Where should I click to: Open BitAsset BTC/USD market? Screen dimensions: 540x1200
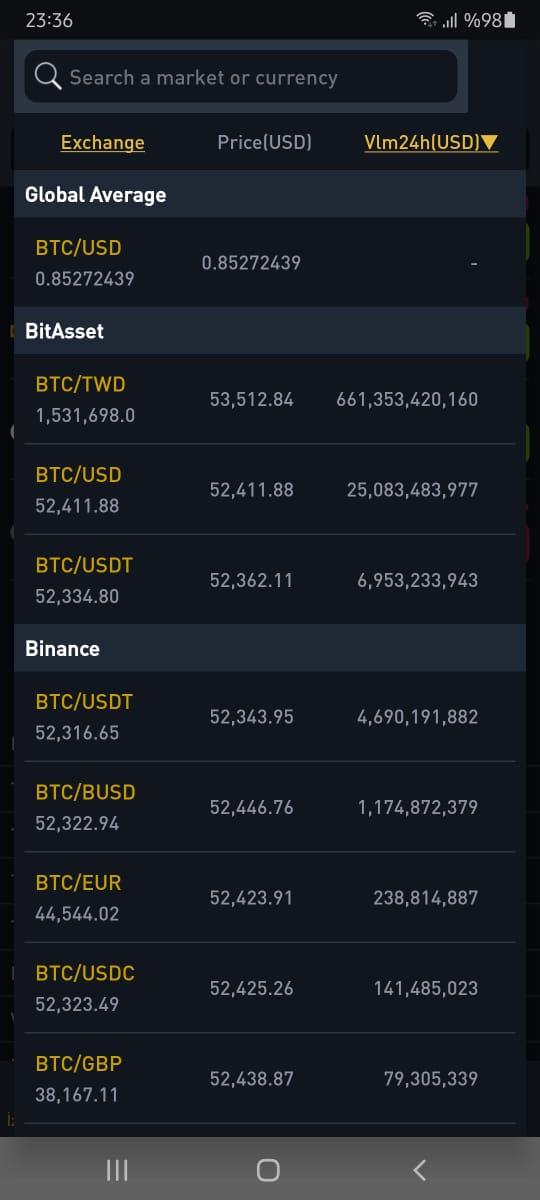(270, 489)
